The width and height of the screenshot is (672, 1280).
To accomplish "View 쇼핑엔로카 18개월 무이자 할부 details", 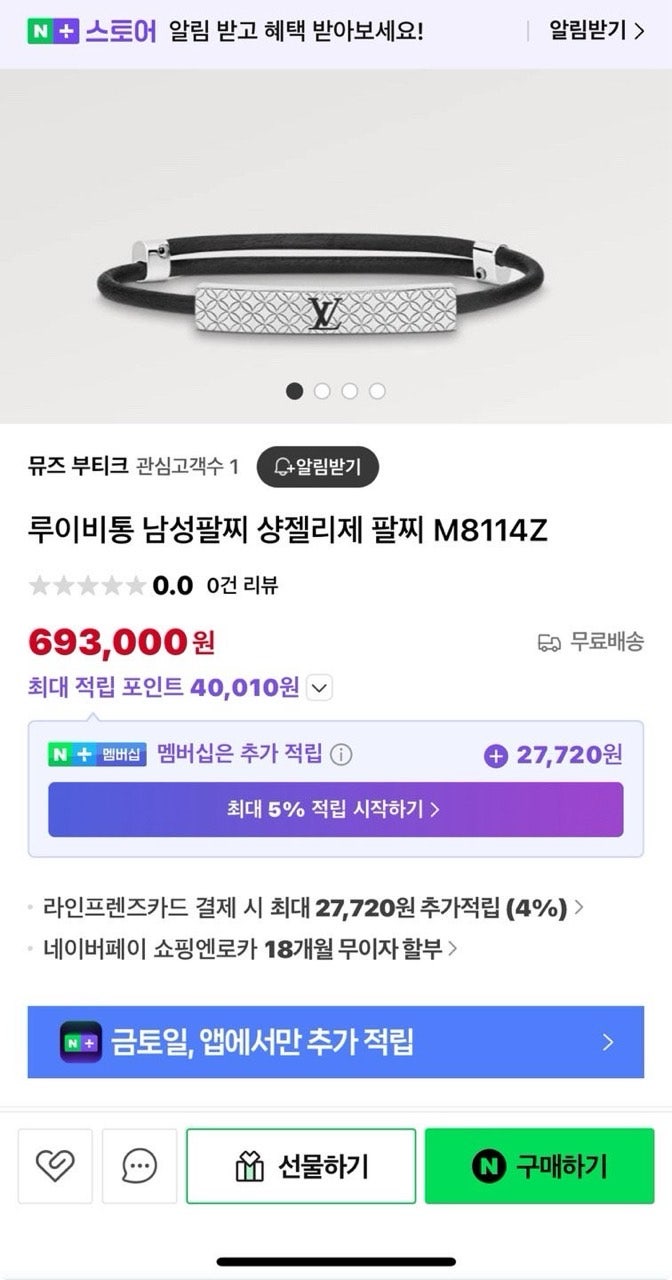I will (250, 948).
